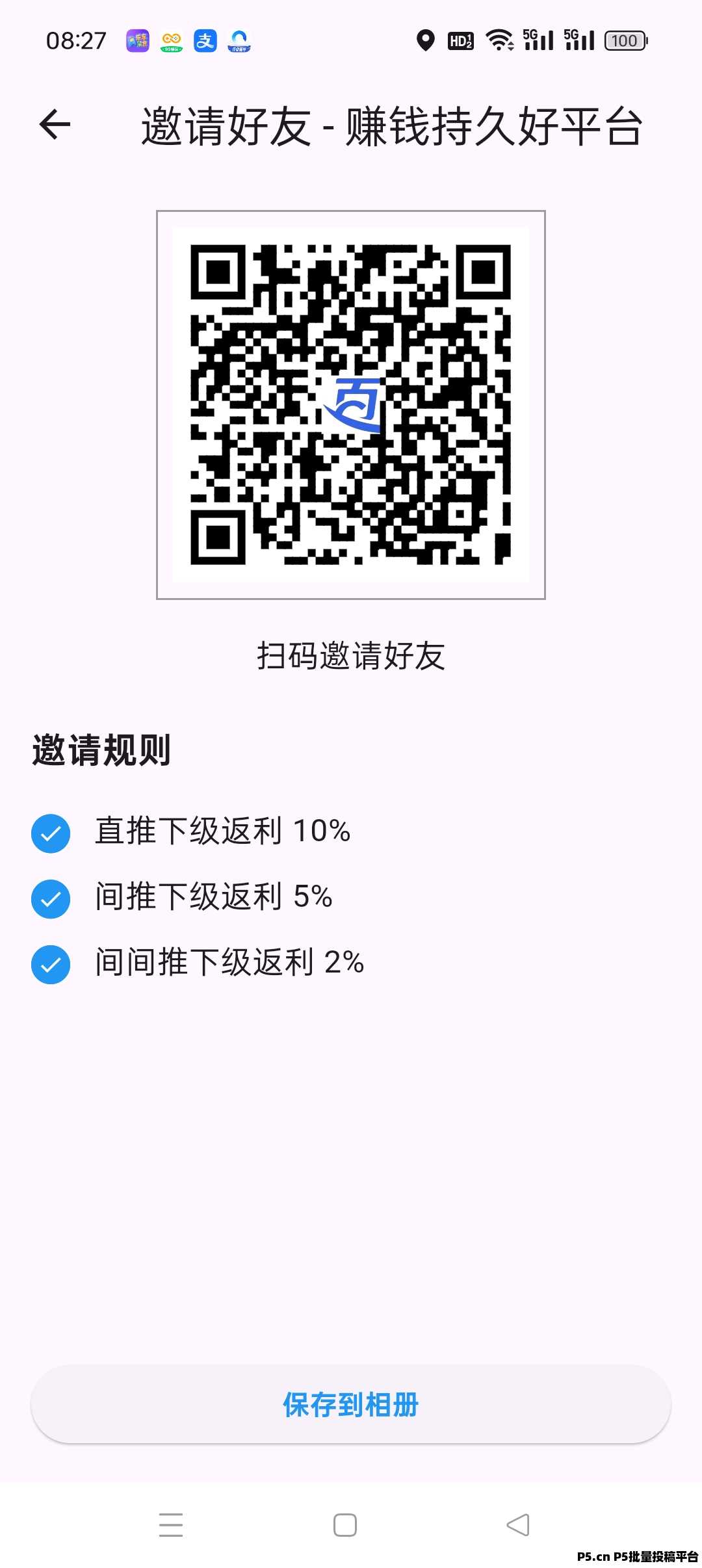
Task: Go to the home screen via system button
Action: pyautogui.click(x=345, y=1524)
